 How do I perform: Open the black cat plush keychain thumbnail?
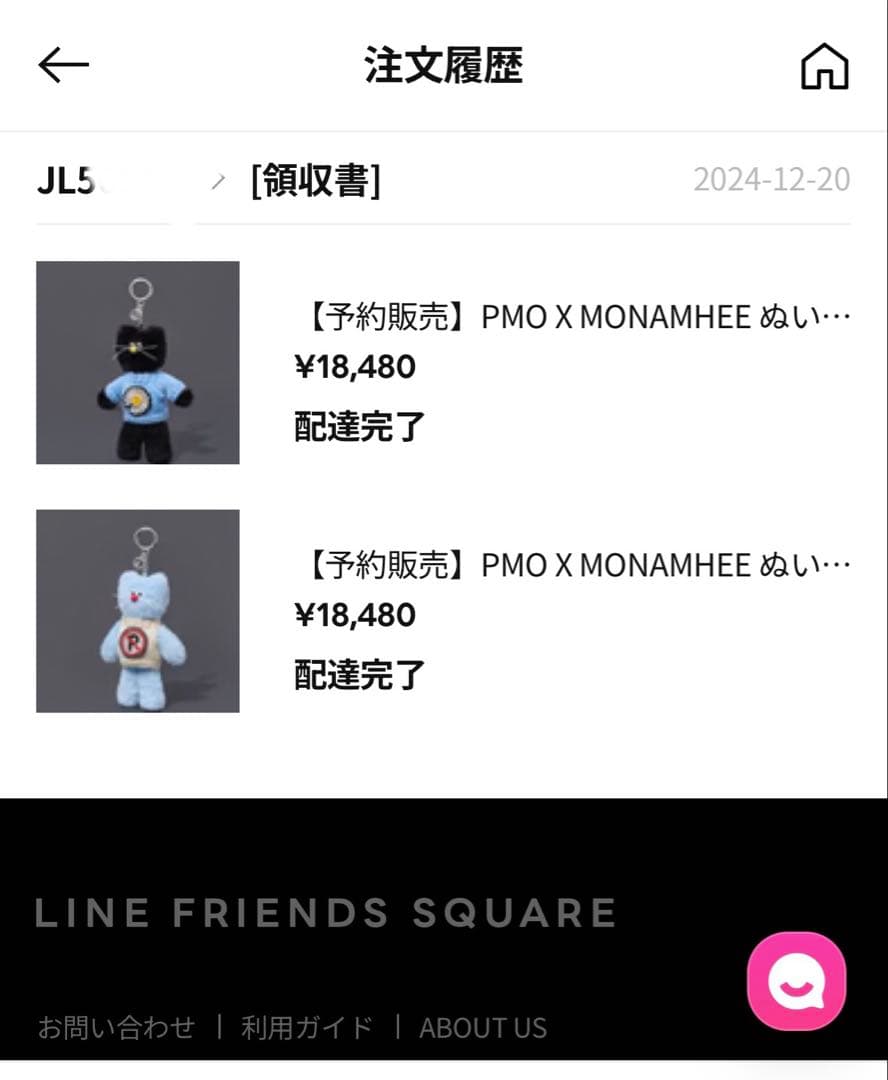click(138, 362)
